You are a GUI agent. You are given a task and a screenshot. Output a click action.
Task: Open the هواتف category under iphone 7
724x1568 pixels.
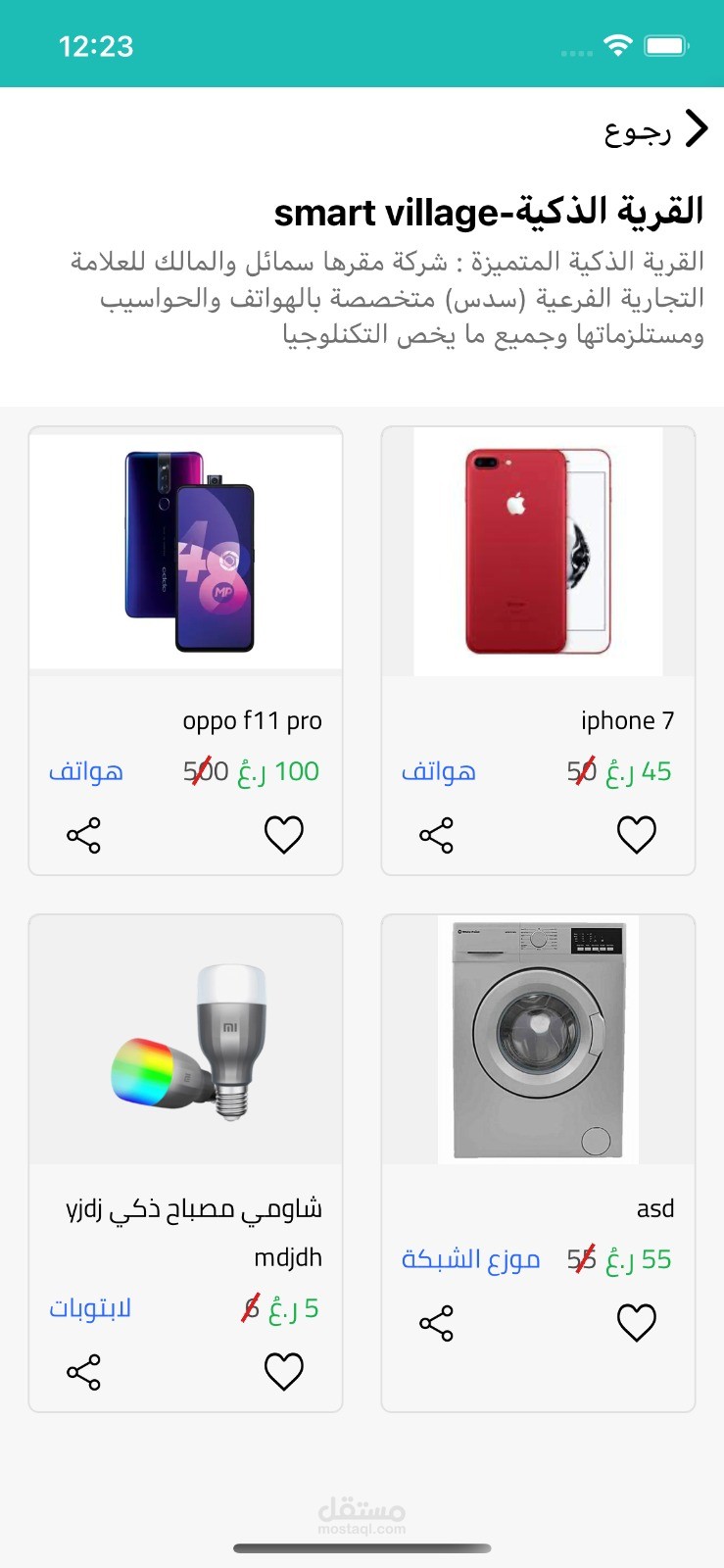(x=438, y=772)
